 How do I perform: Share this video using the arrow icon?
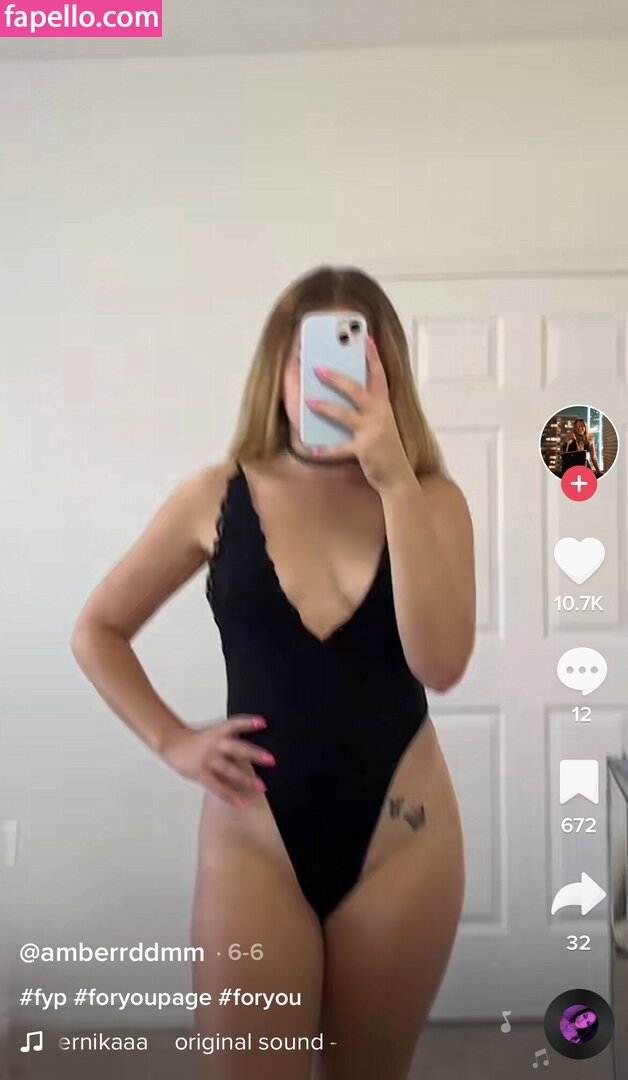click(578, 894)
